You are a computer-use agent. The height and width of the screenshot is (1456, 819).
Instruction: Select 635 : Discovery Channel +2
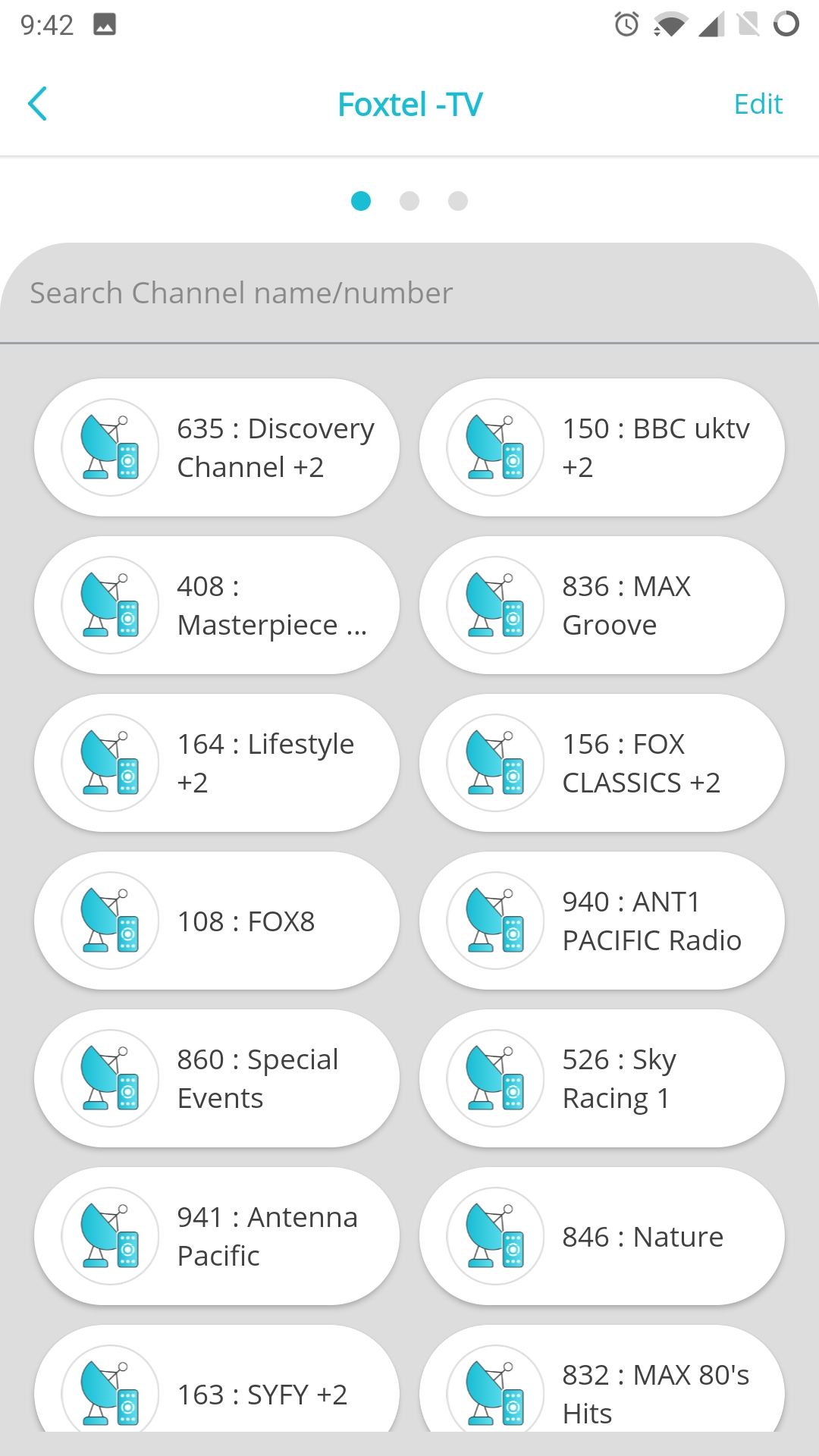coord(217,447)
